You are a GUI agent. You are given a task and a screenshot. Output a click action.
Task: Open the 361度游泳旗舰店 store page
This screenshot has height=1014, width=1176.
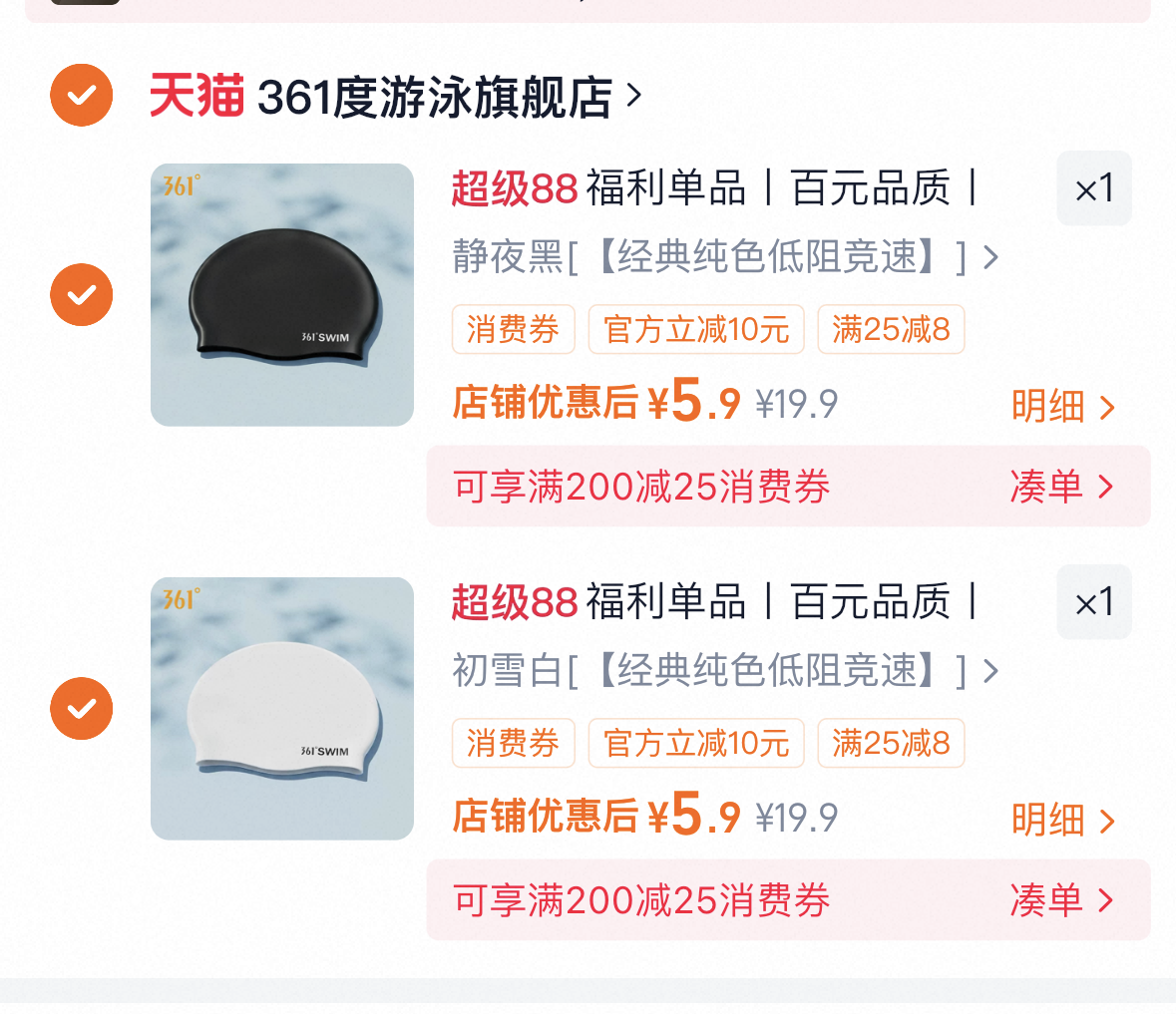(434, 98)
